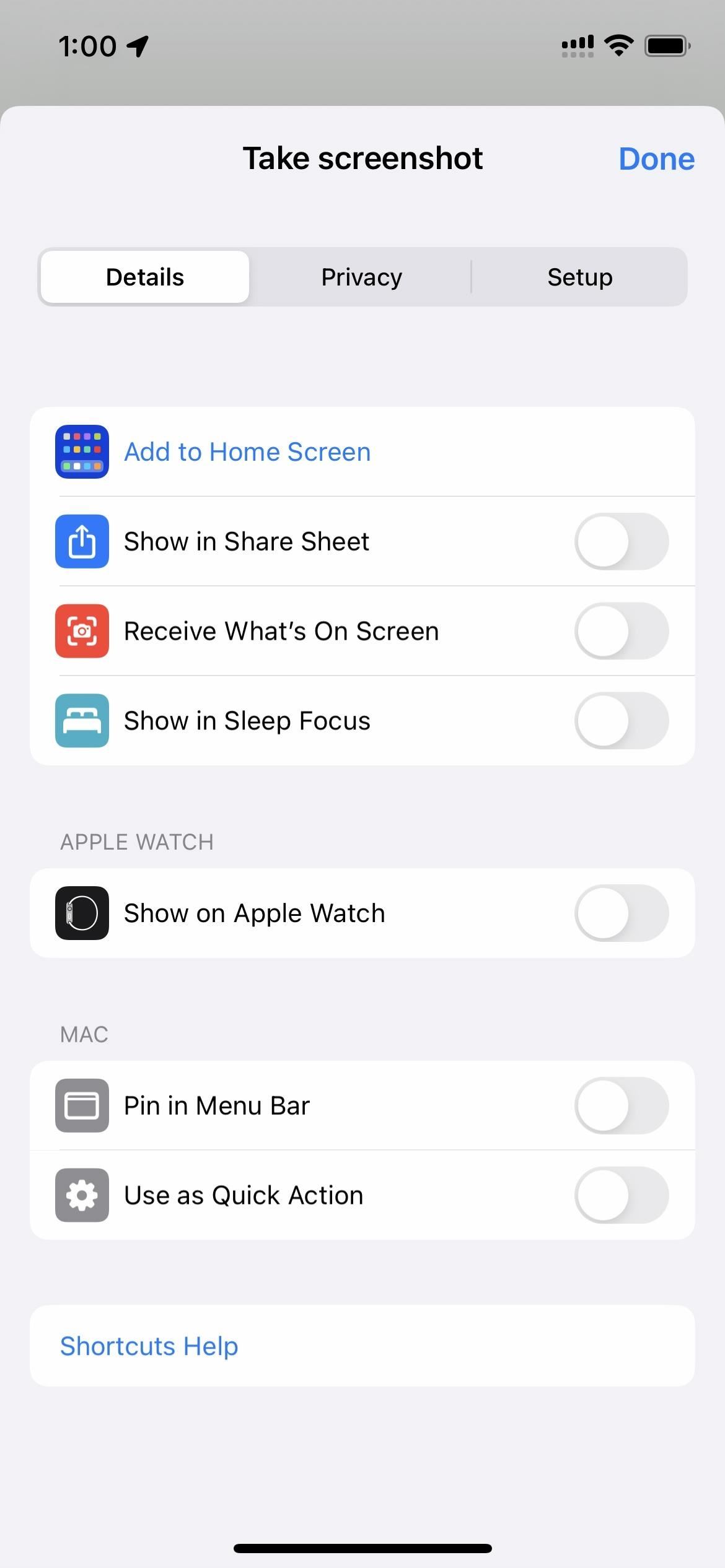Select the Details segment

pyautogui.click(x=145, y=277)
